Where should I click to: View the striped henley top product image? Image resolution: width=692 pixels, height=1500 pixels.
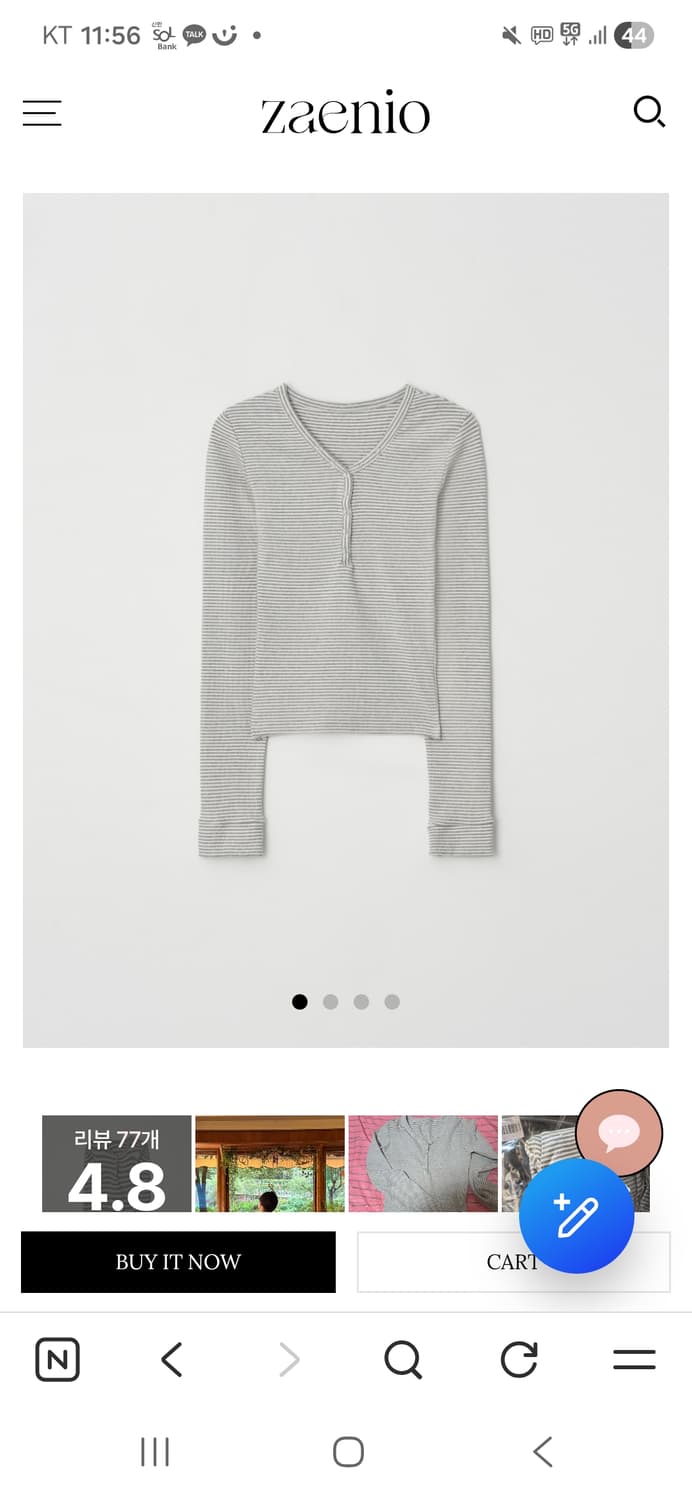coord(346,620)
